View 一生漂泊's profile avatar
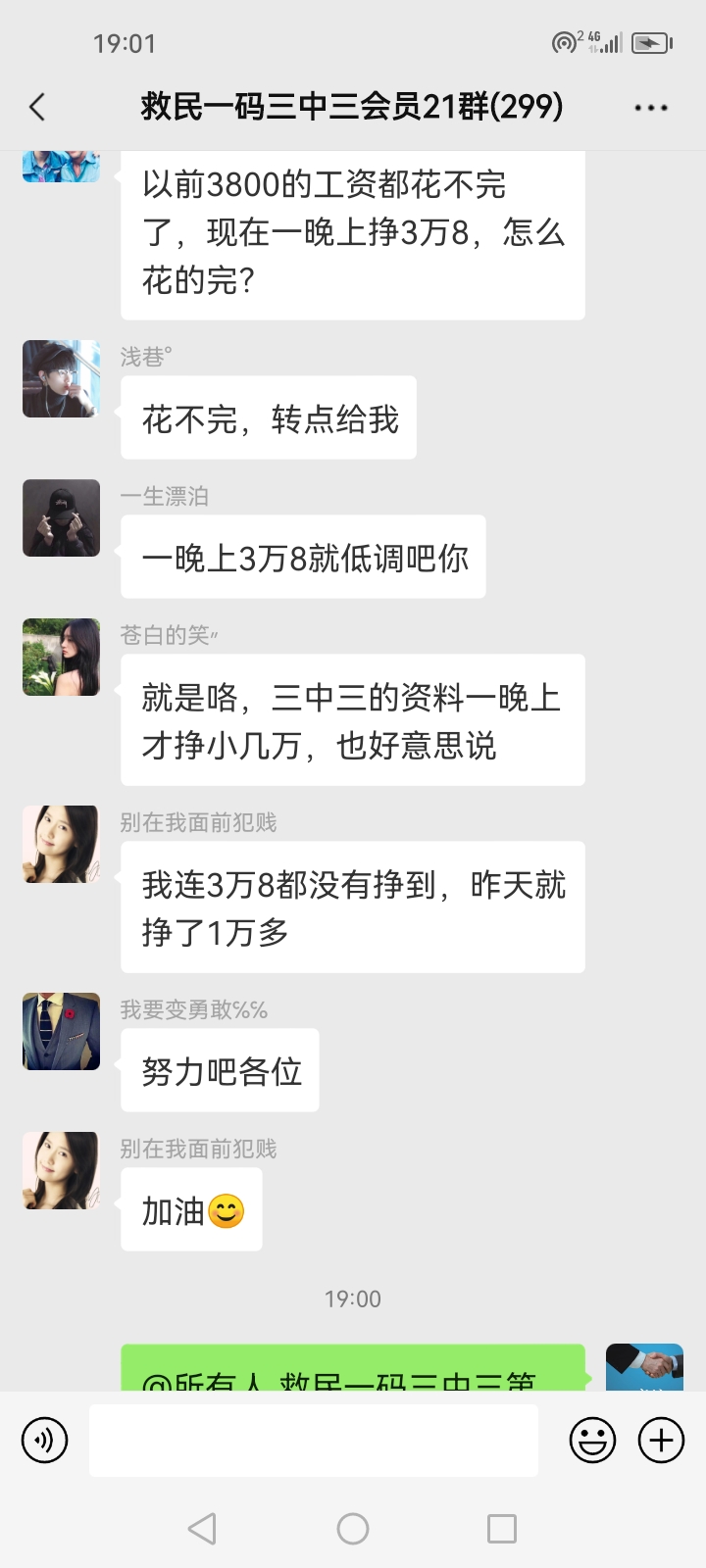The width and height of the screenshot is (706, 1568). pos(61,518)
